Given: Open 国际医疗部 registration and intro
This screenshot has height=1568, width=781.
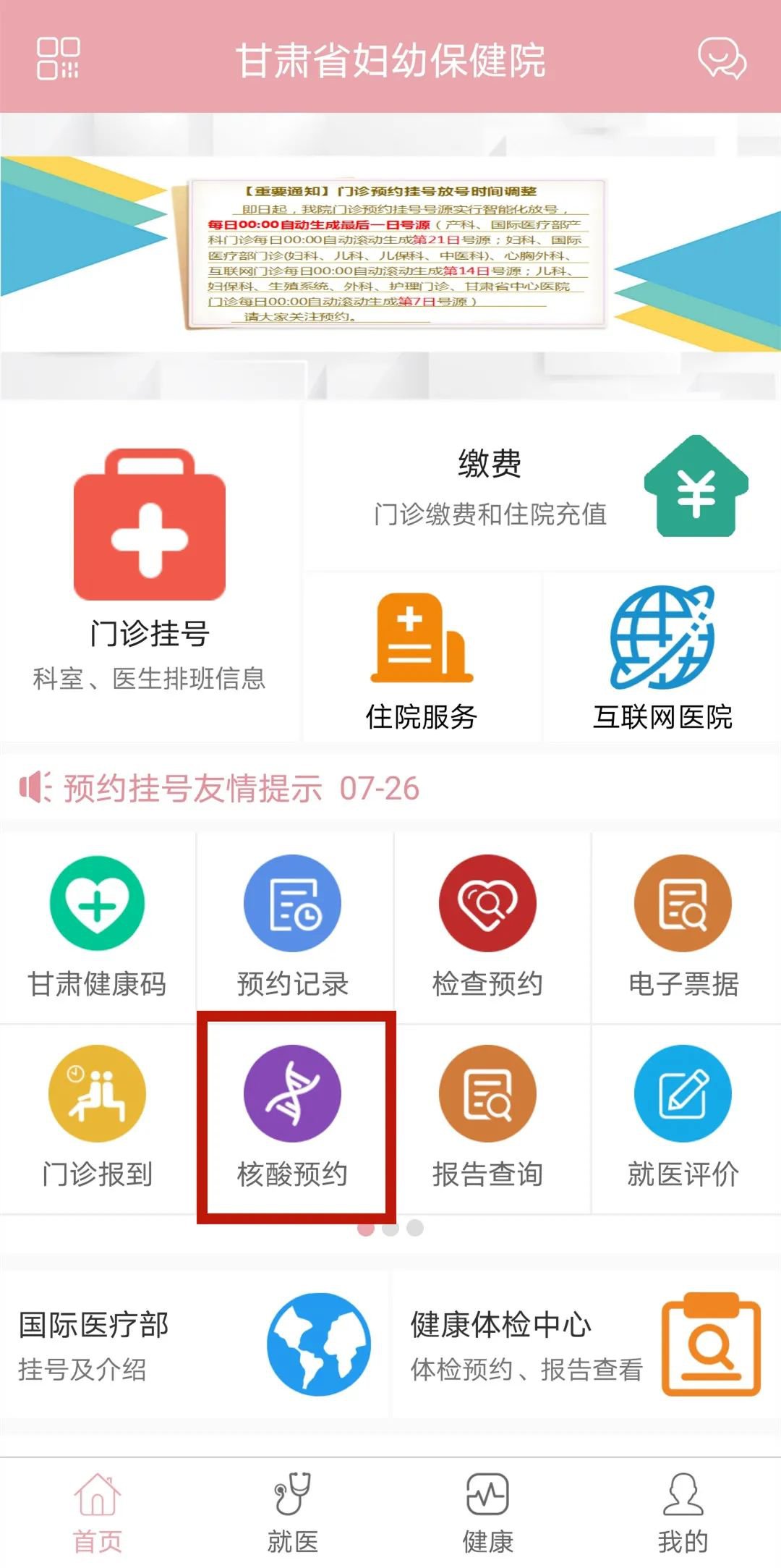Looking at the screenshot, I should tap(194, 1346).
